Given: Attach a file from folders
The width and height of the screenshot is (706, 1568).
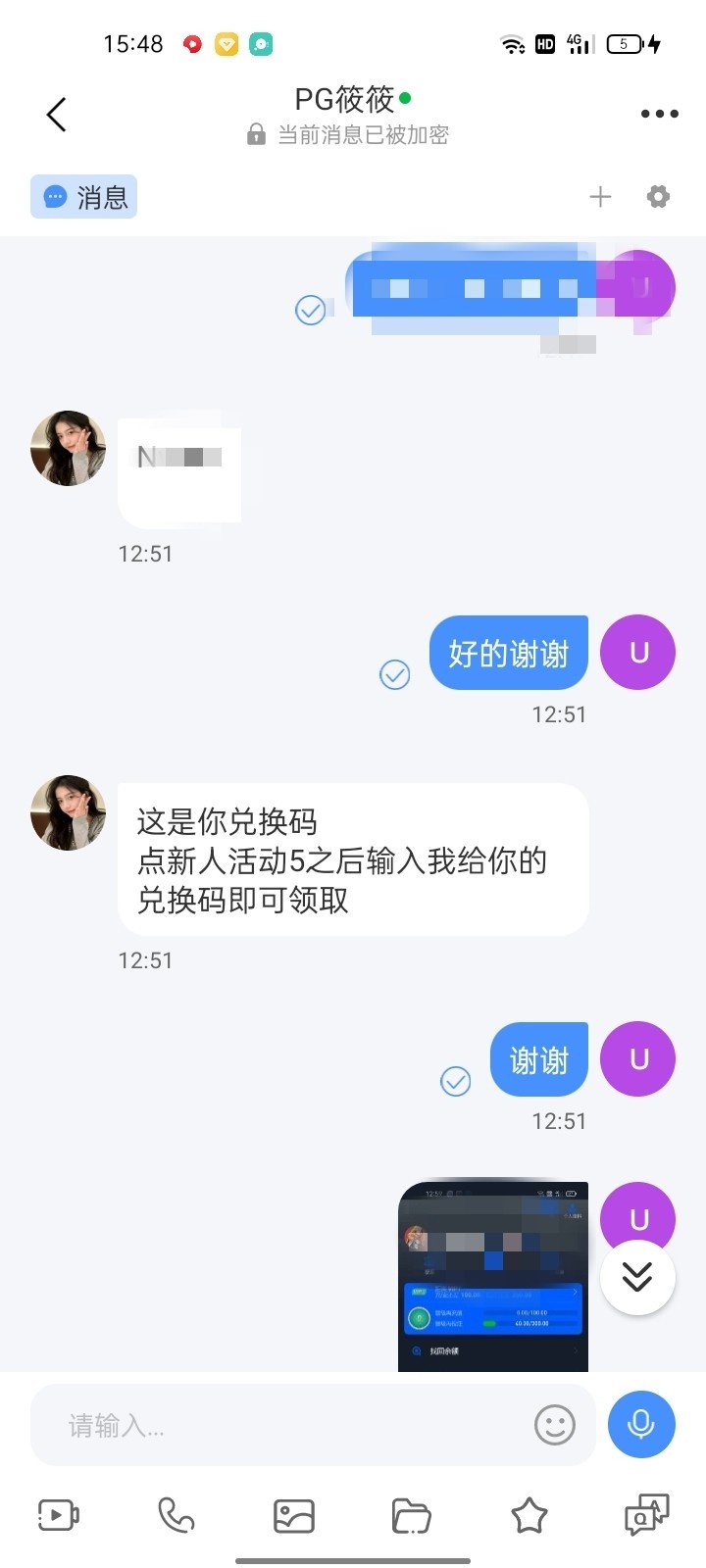Looking at the screenshot, I should coord(412,1515).
